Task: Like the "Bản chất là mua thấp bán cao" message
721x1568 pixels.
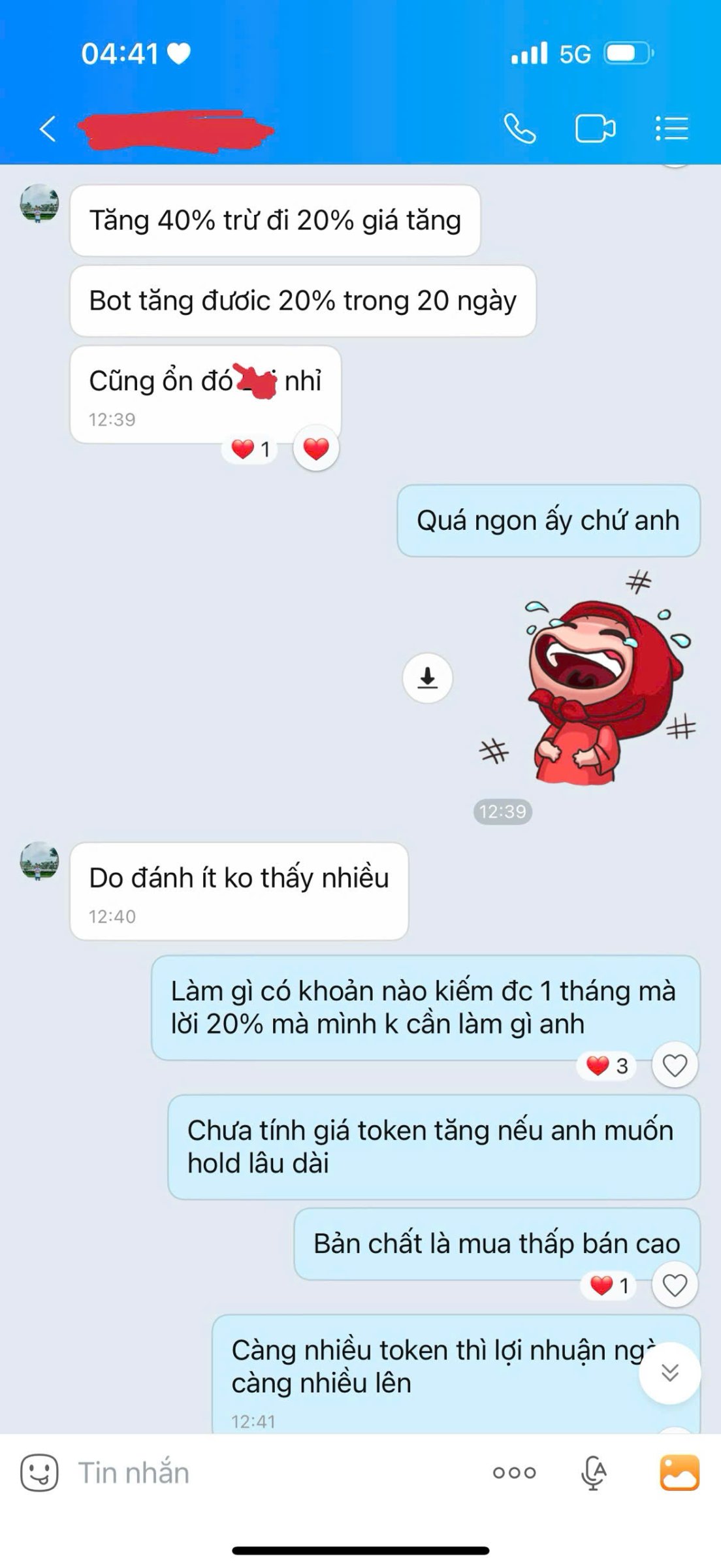Action: click(675, 1284)
